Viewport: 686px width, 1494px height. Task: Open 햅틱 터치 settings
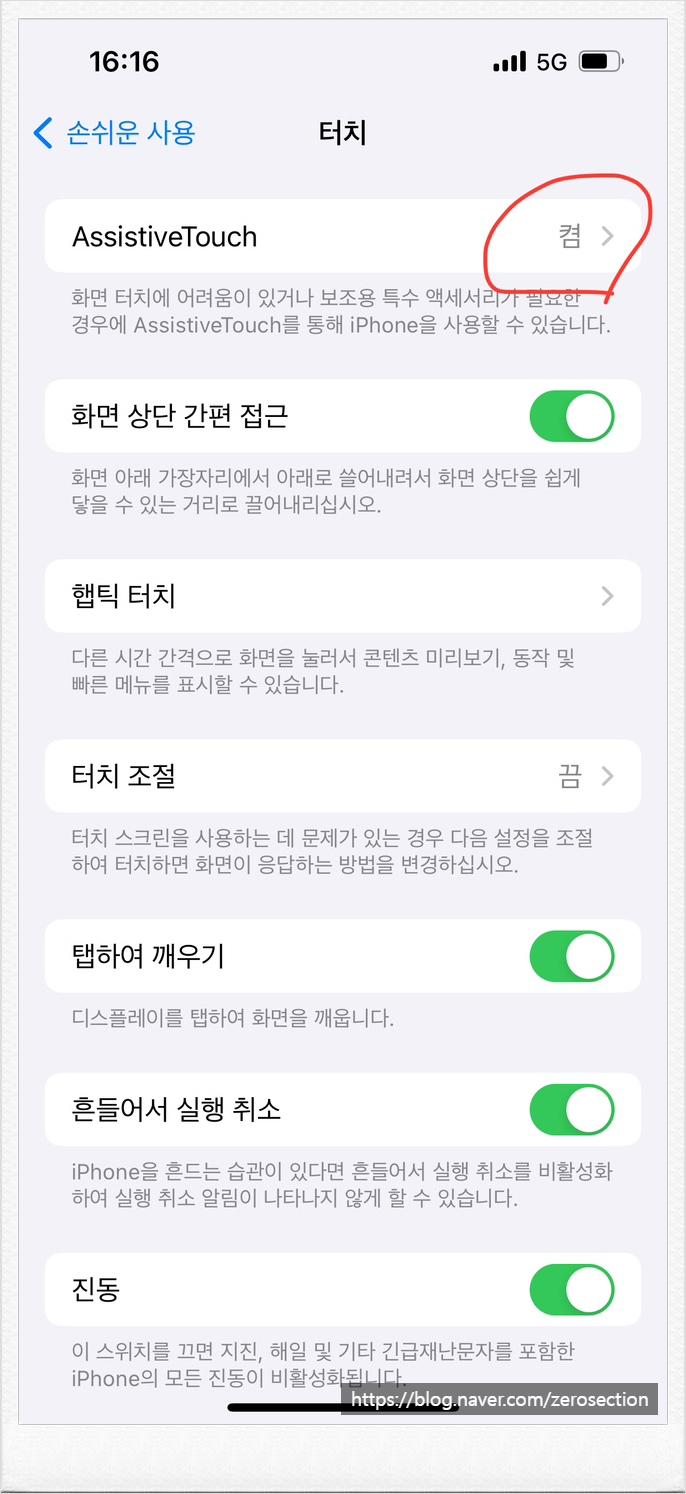click(343, 596)
